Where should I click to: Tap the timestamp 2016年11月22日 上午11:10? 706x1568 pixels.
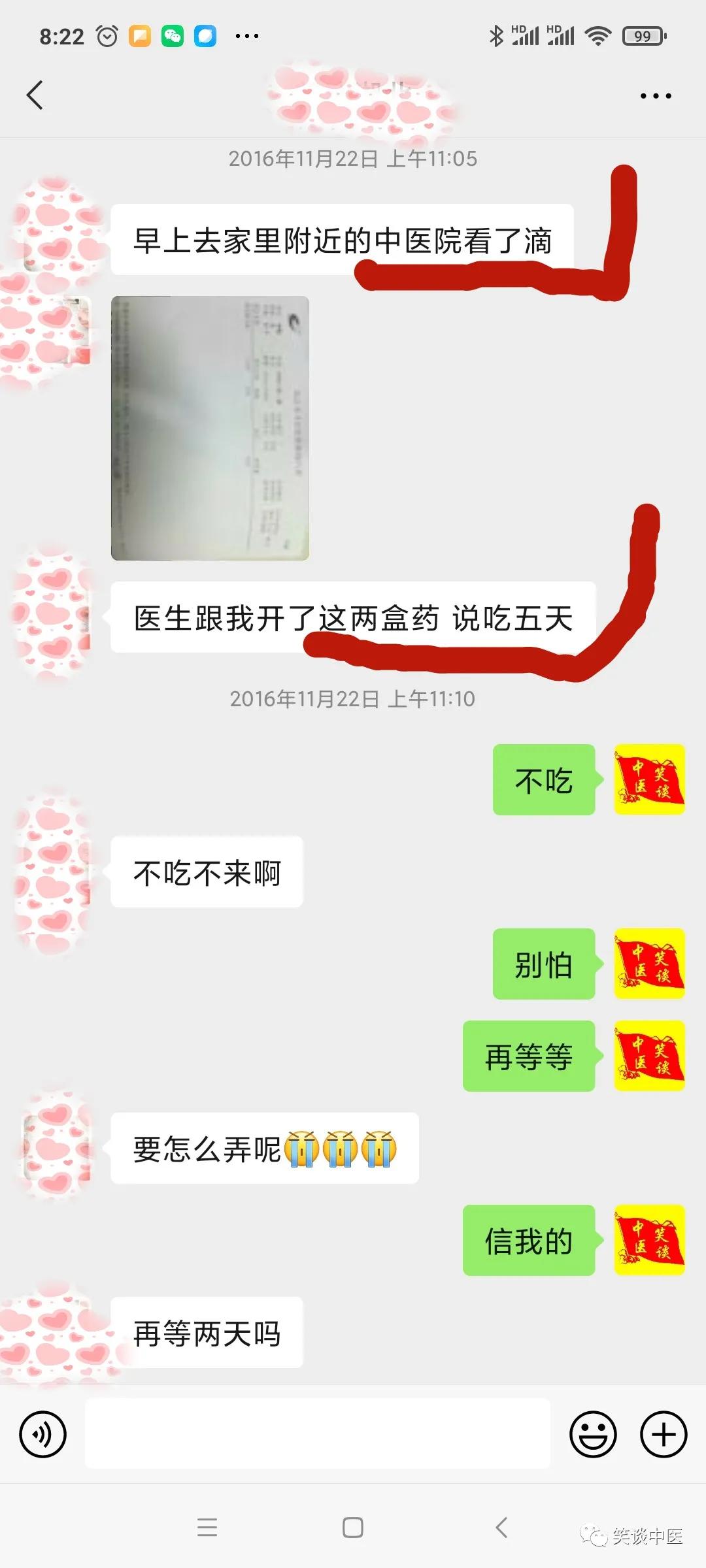pos(353,699)
